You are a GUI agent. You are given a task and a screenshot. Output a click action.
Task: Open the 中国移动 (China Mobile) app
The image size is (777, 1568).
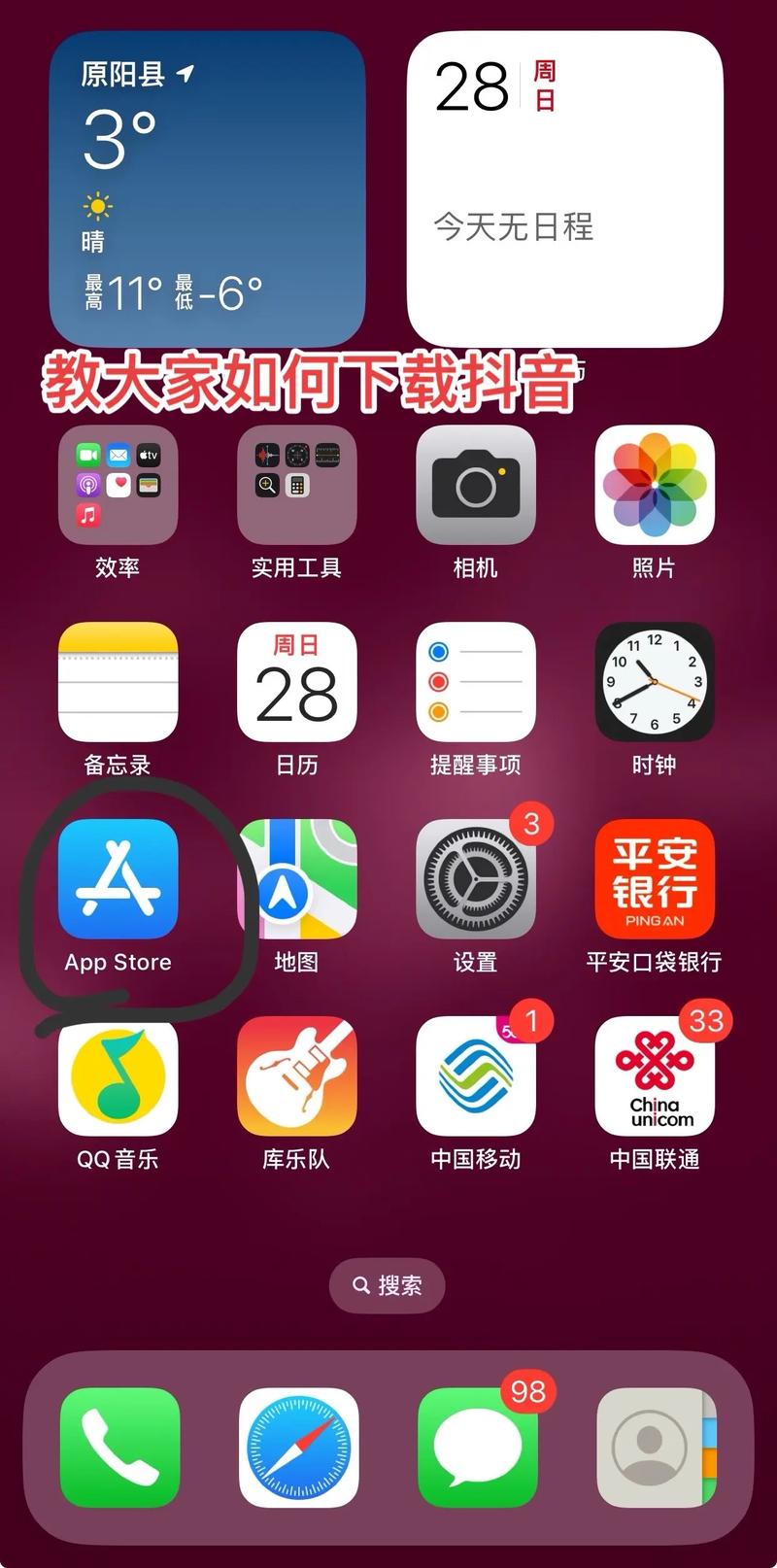pyautogui.click(x=476, y=1076)
